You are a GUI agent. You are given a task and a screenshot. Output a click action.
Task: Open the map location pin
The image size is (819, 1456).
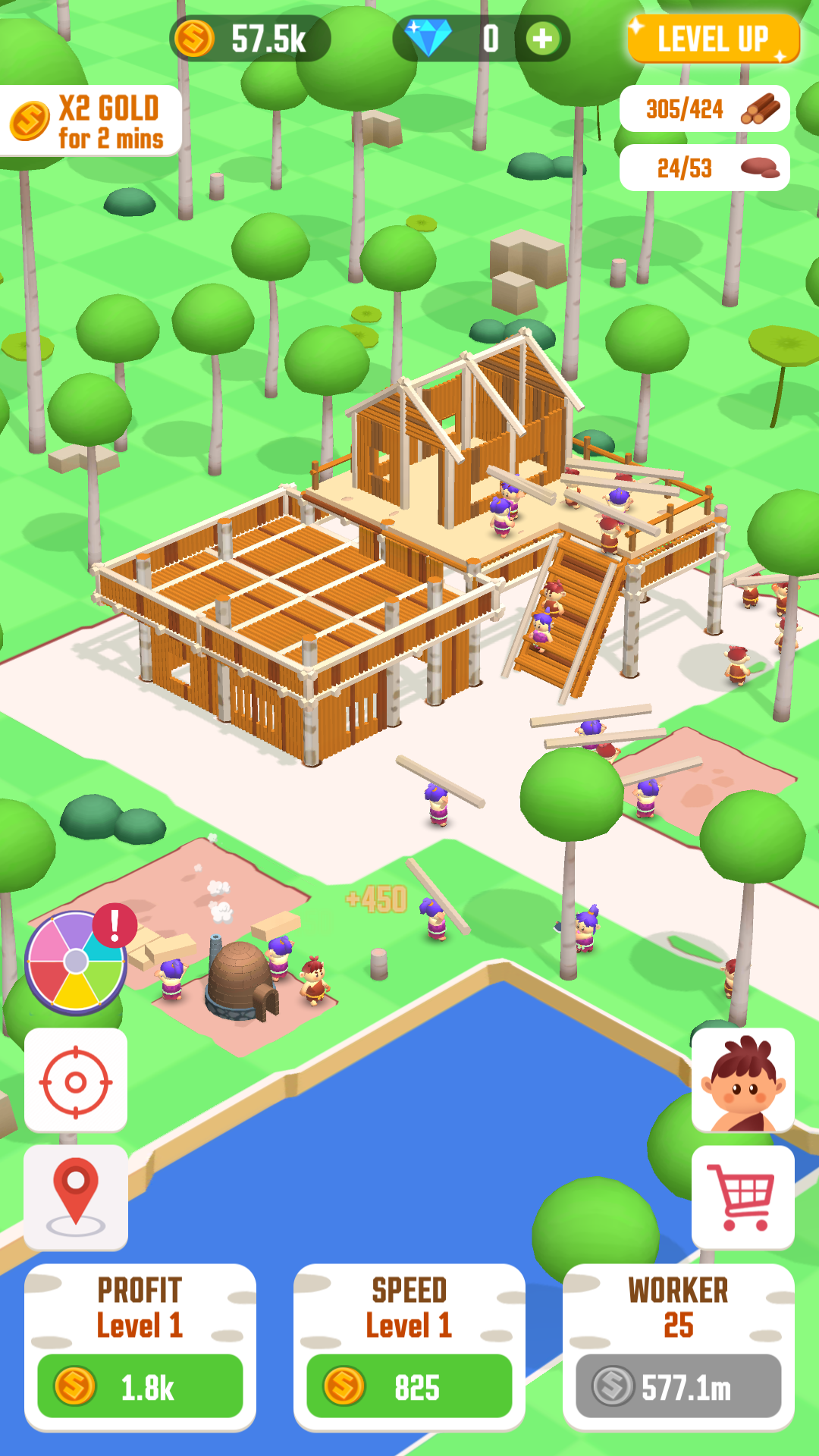76,1197
